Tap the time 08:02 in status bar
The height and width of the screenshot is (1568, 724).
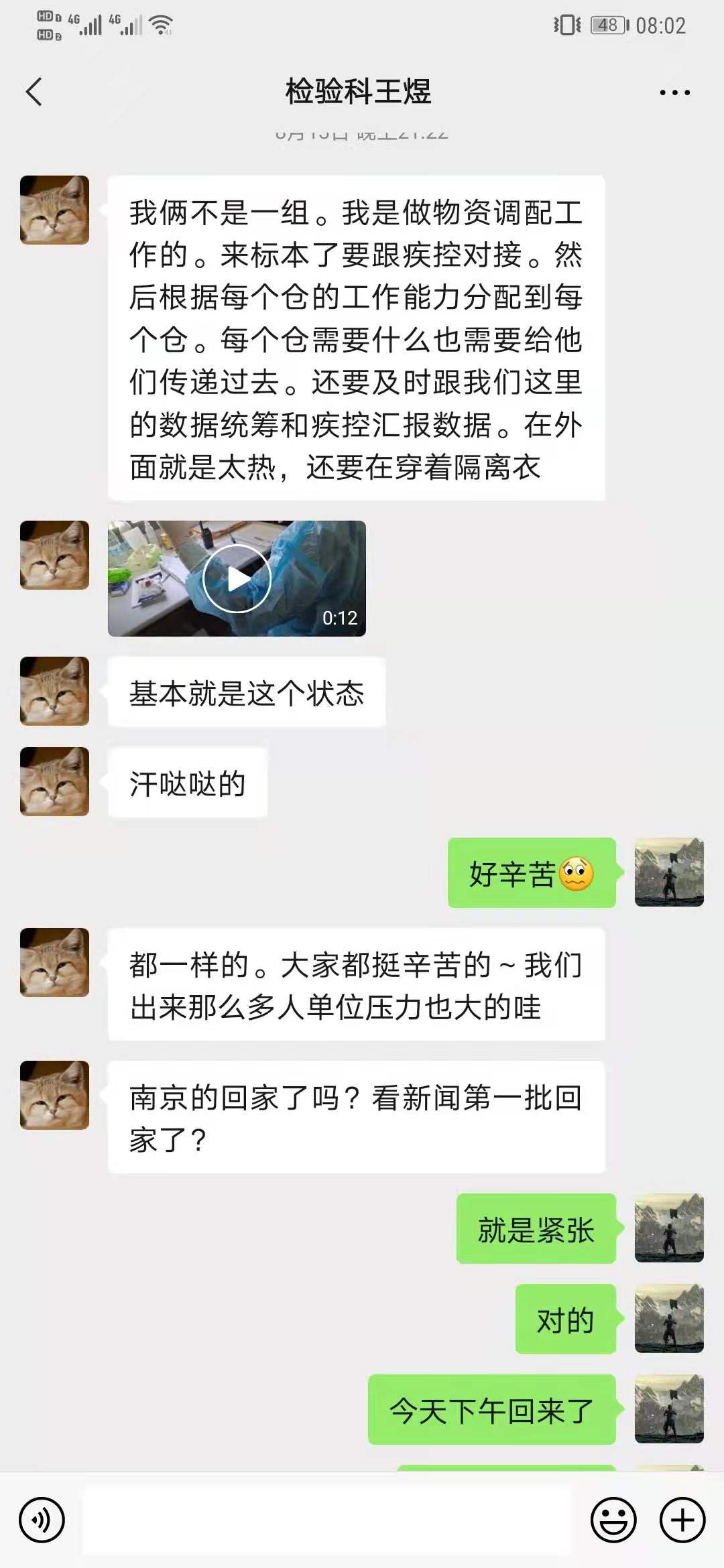point(662,25)
